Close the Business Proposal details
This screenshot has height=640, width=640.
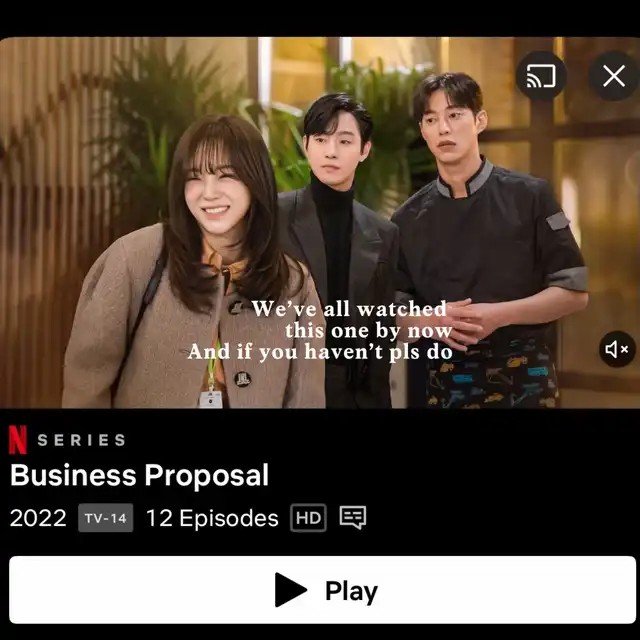613,76
